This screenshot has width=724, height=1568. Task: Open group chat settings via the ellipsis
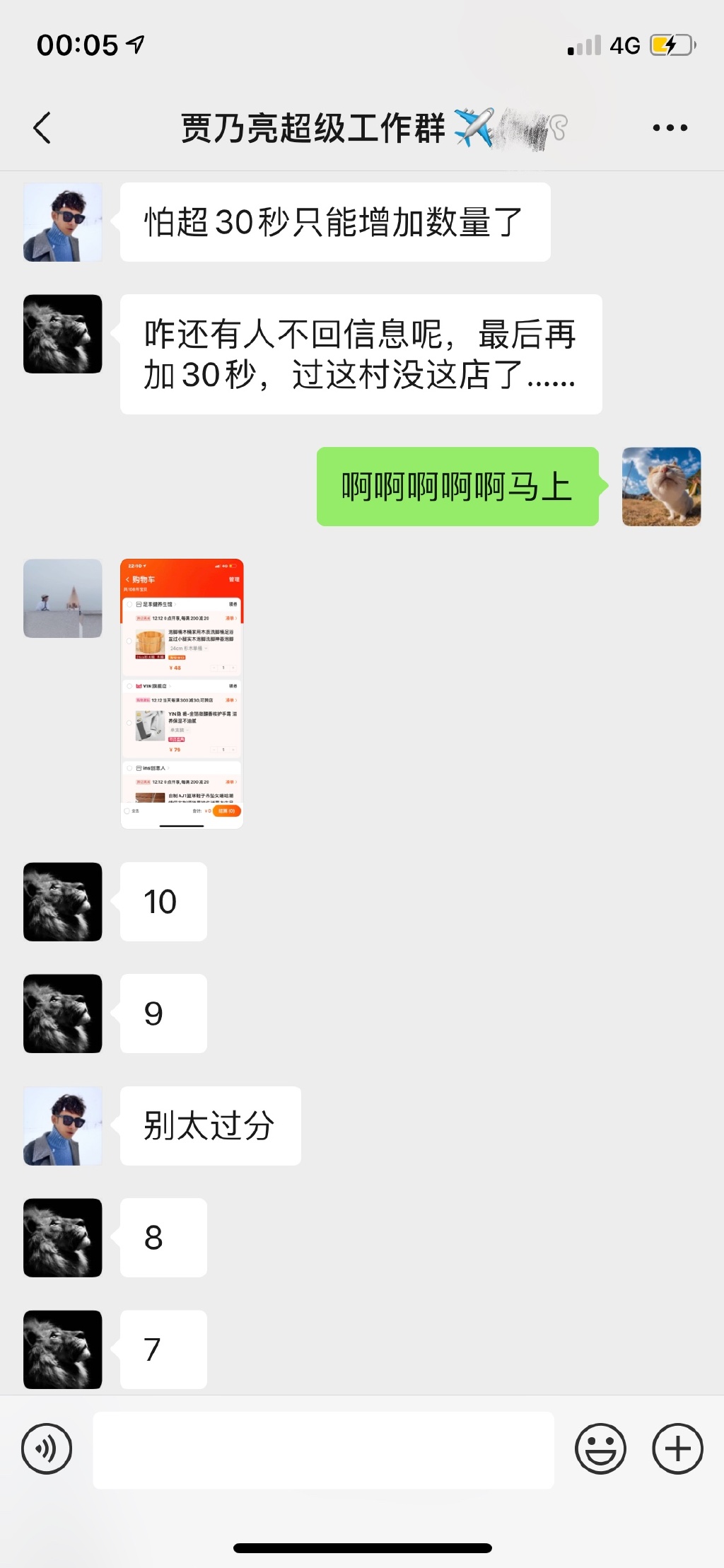point(670,127)
